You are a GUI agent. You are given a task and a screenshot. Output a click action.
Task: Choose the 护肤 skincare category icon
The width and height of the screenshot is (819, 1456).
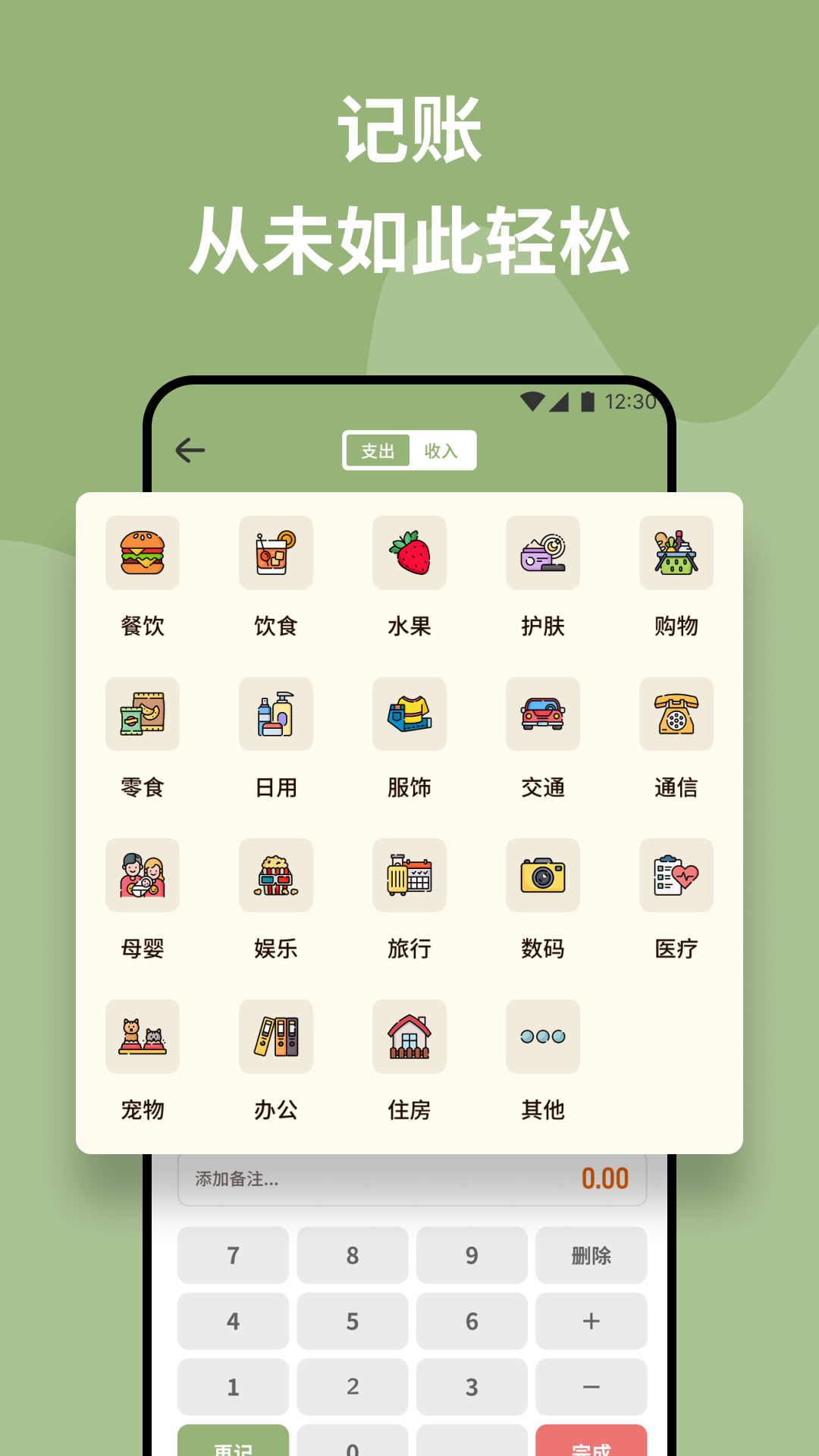[x=543, y=553]
